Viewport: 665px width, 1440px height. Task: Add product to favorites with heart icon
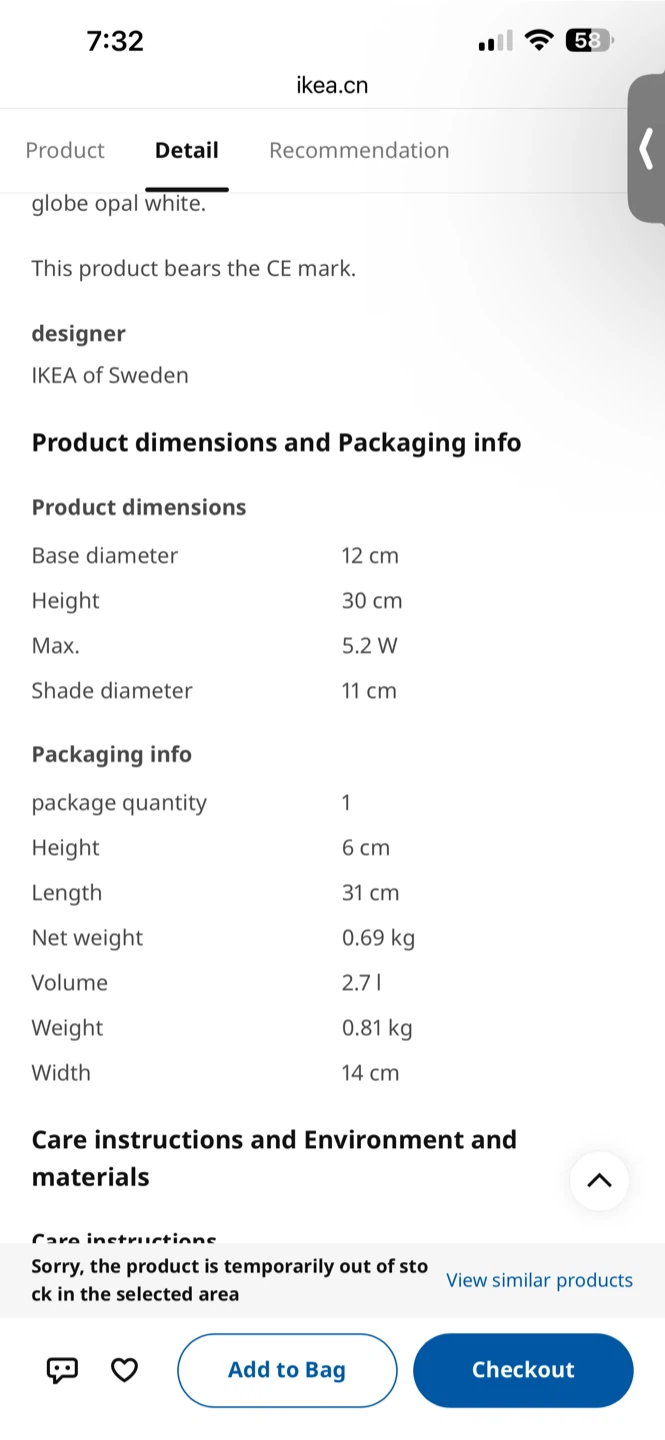tap(124, 1370)
